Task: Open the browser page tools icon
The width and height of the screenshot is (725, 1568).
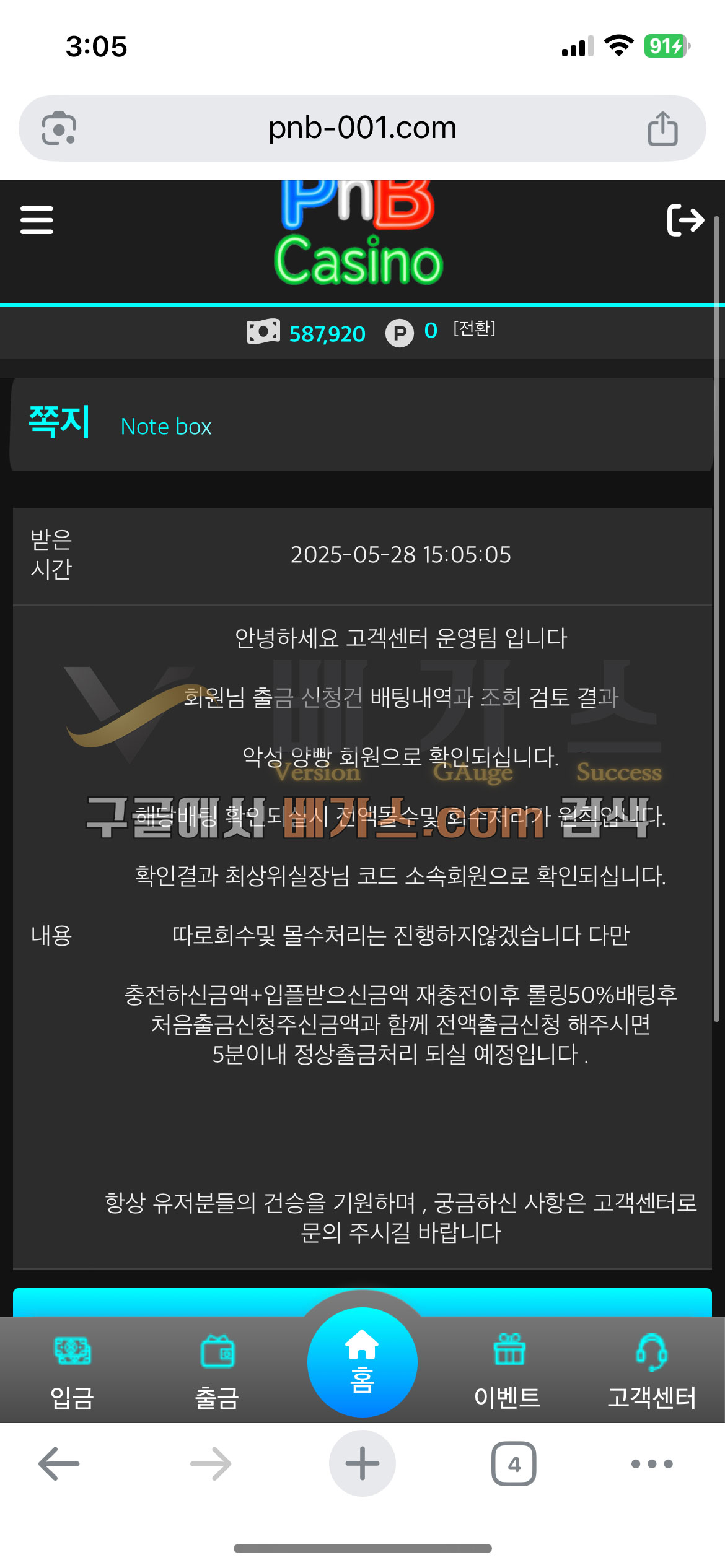Action: pyautogui.click(x=59, y=129)
